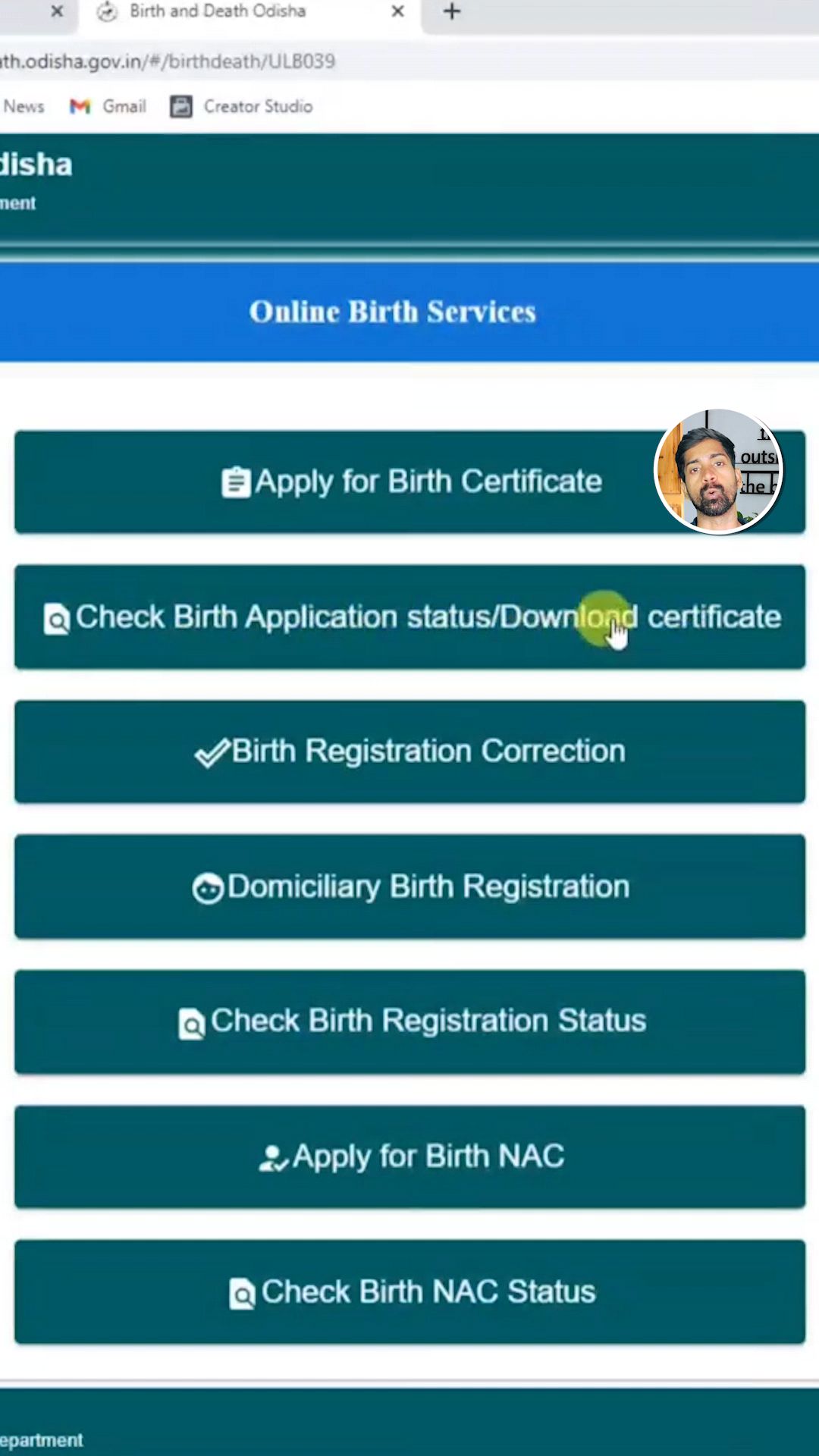Viewport: 819px width, 1456px height.
Task: Open a new browser tab
Action: [452, 11]
